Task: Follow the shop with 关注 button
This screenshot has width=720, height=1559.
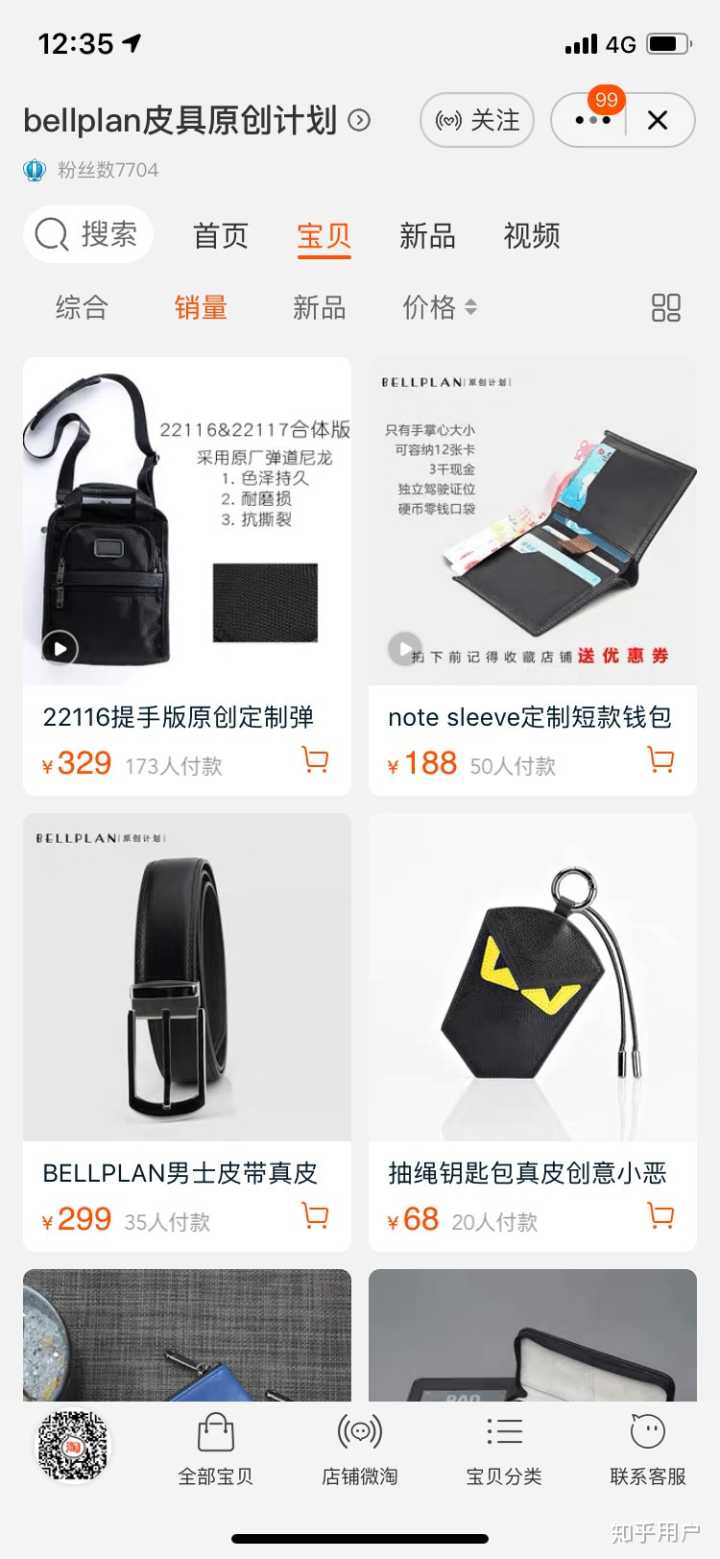Action: click(x=477, y=121)
